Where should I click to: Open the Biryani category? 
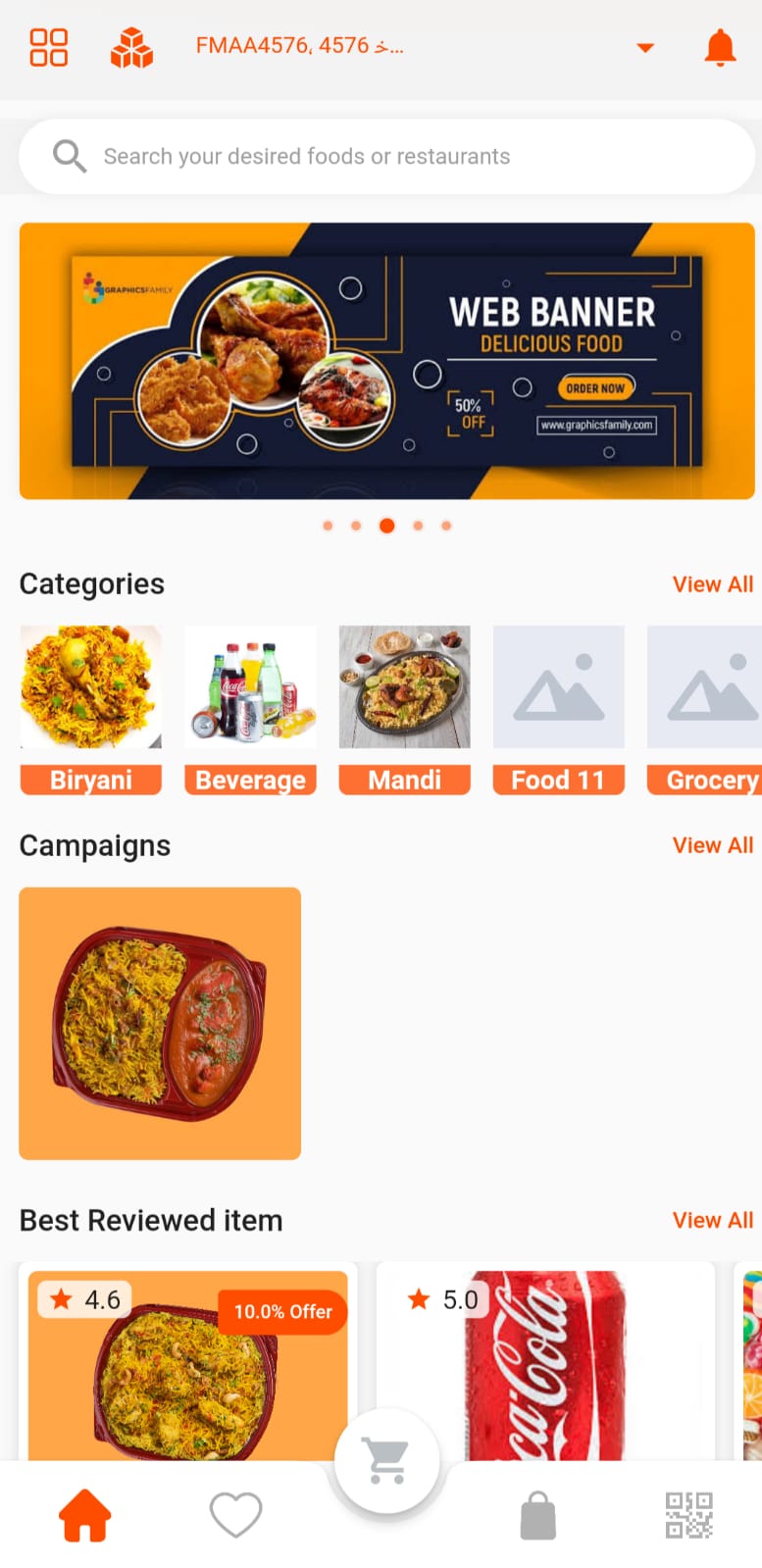(x=90, y=708)
